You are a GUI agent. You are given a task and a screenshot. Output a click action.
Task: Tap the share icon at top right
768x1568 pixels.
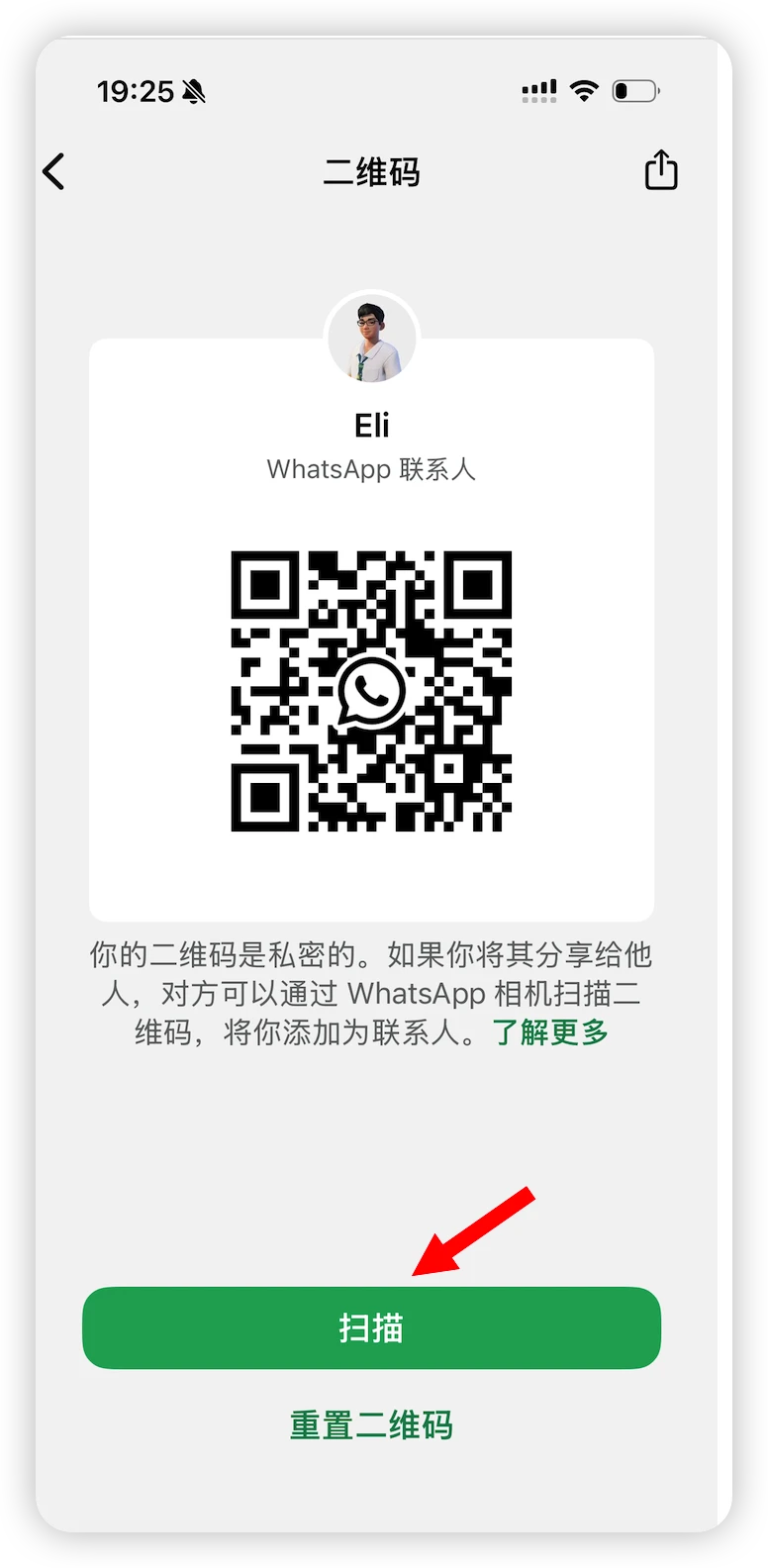pos(659,169)
